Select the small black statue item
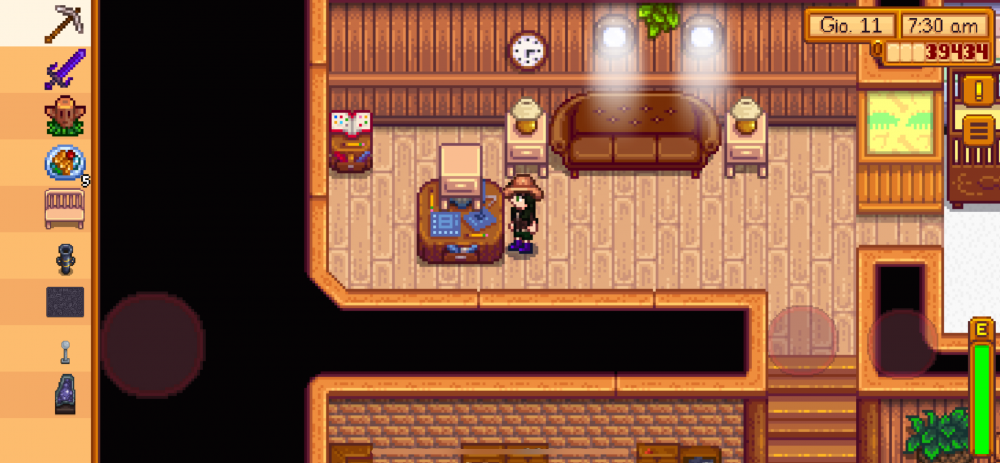This screenshot has width=1000, height=463. tap(64, 256)
